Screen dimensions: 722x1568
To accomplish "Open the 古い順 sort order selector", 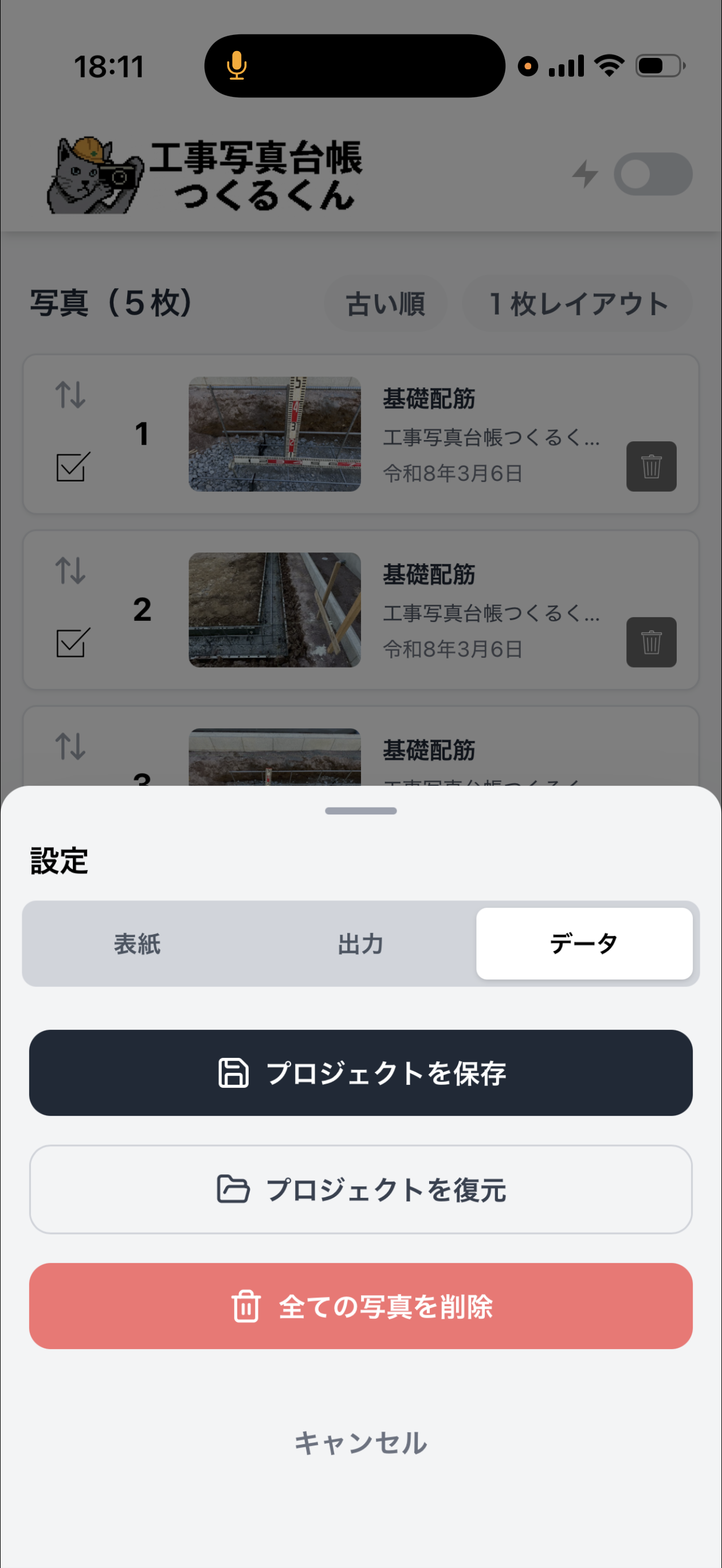I will coord(386,304).
